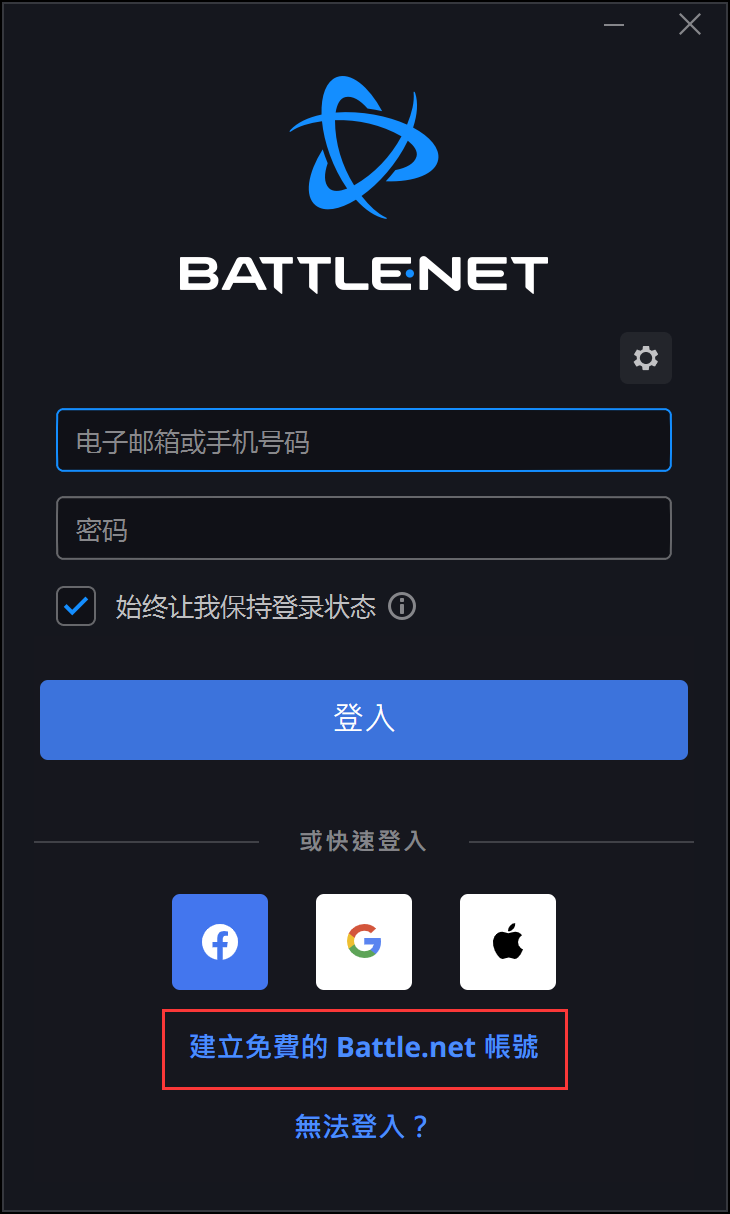Open the info icon beside keep-logged-in
The image size is (730, 1214).
[x=402, y=606]
